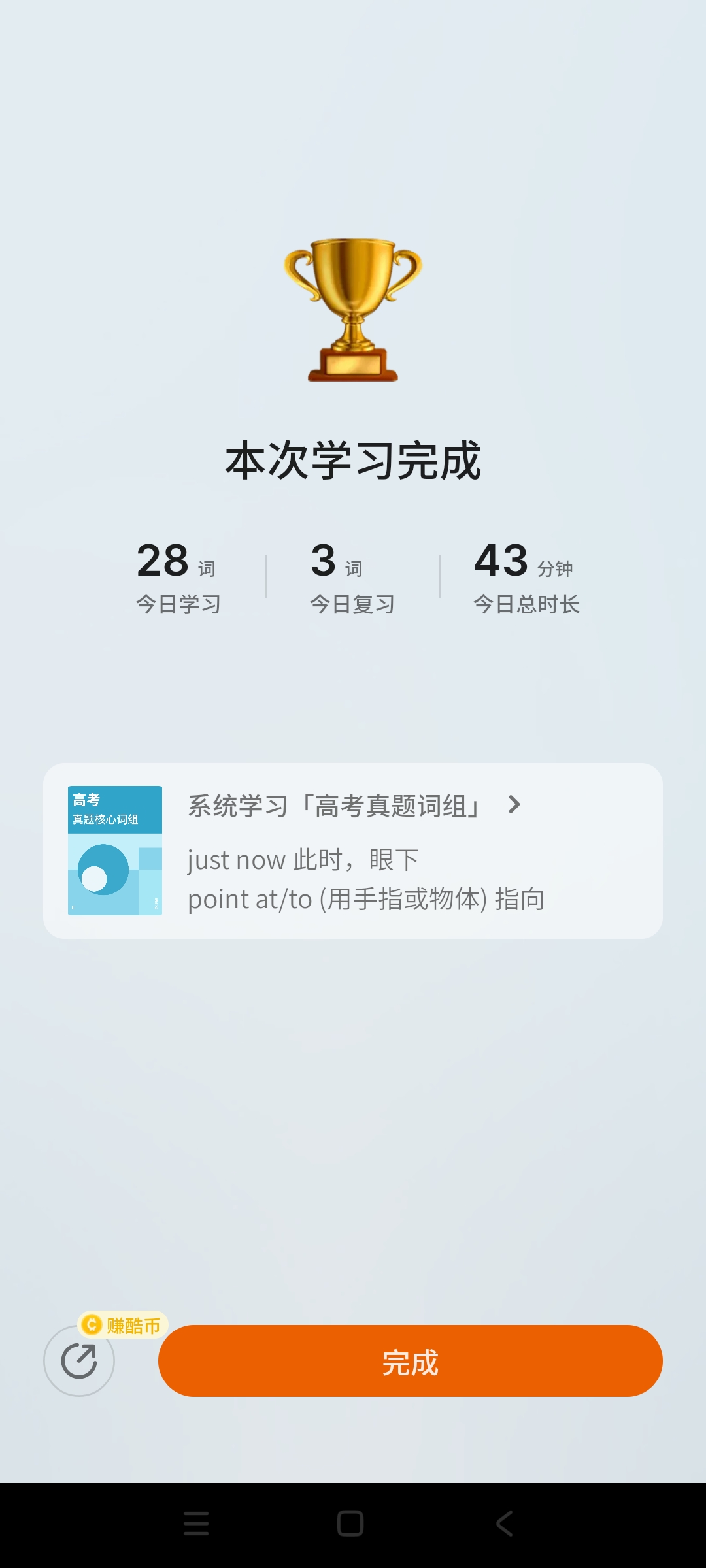
Task: Go back using the system back button
Action: (504, 1524)
